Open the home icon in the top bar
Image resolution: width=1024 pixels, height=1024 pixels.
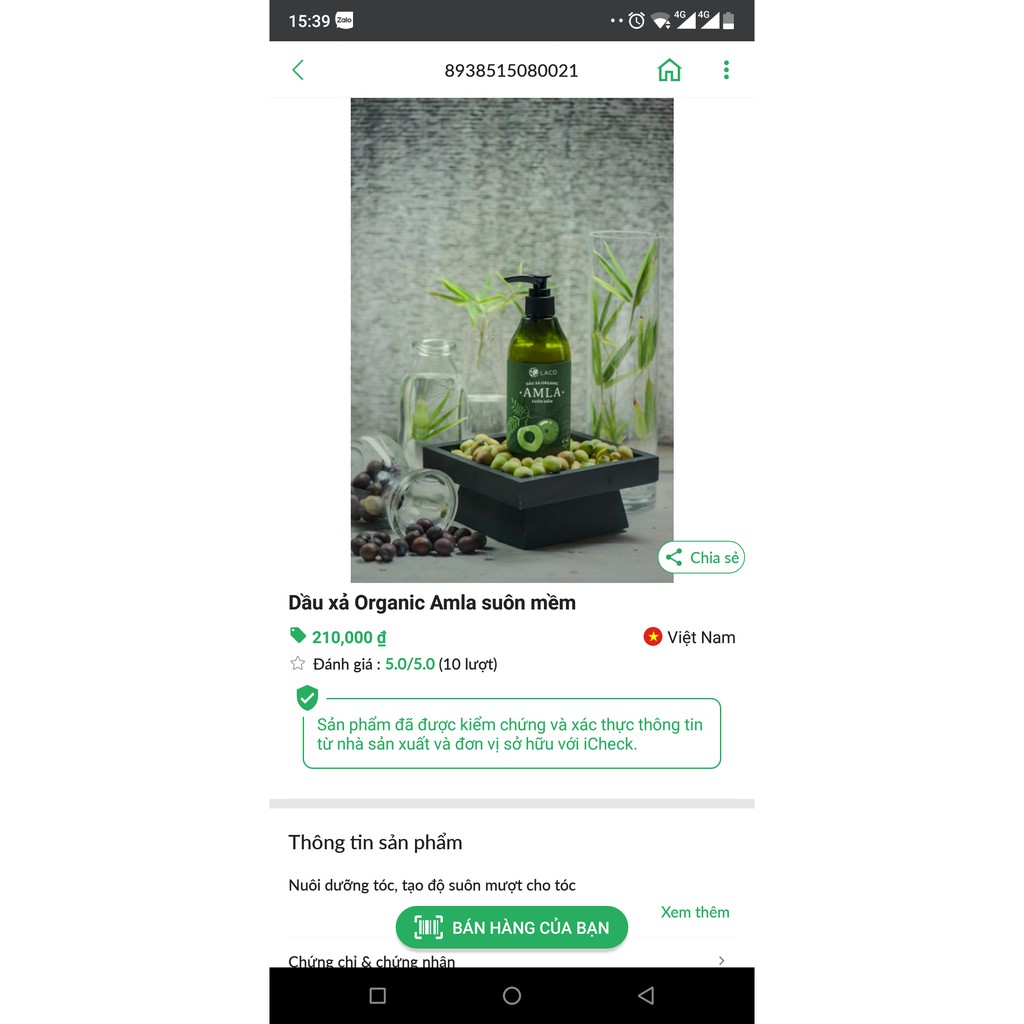click(669, 70)
